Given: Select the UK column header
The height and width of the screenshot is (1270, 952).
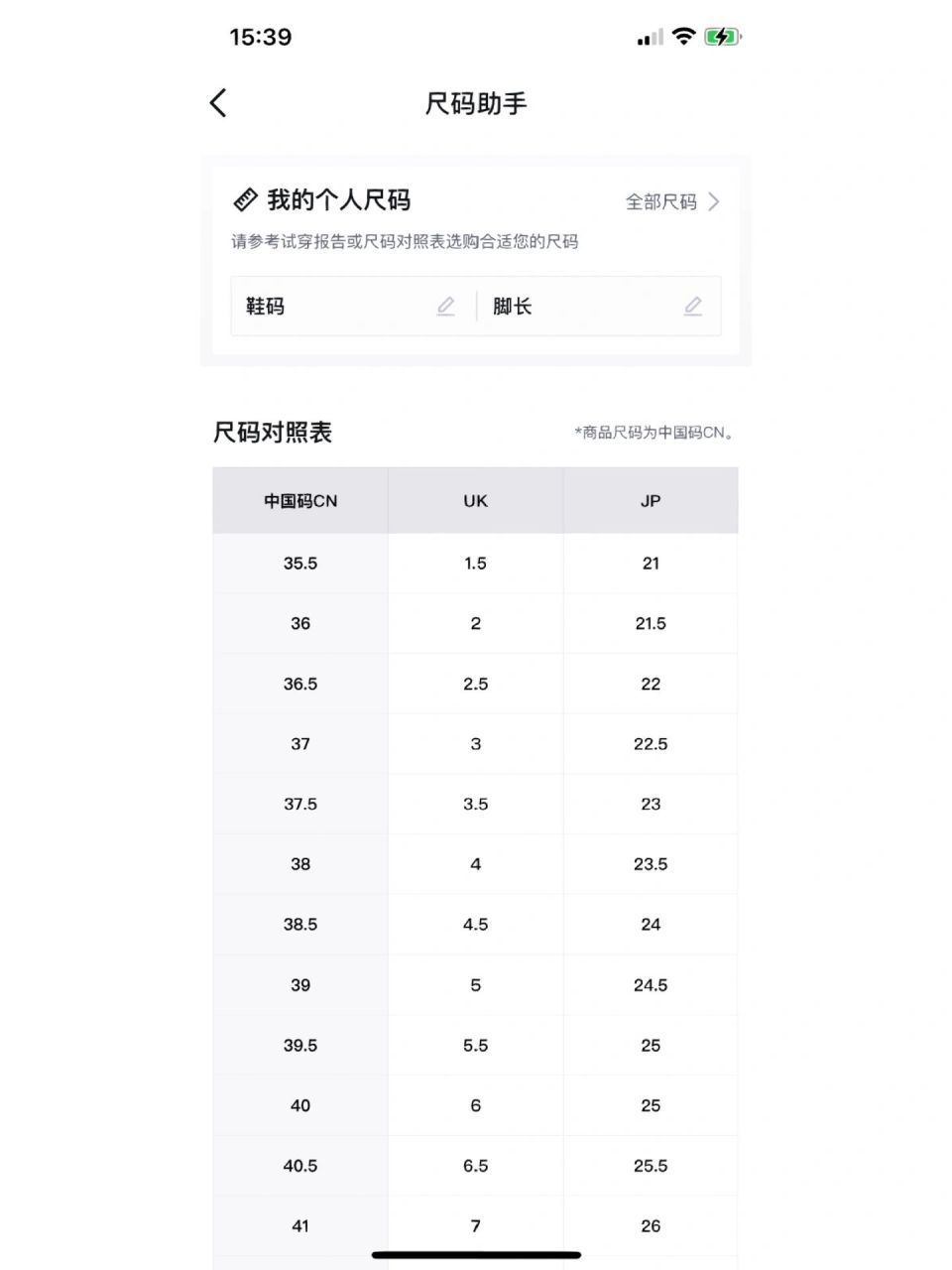Looking at the screenshot, I should tap(474, 501).
